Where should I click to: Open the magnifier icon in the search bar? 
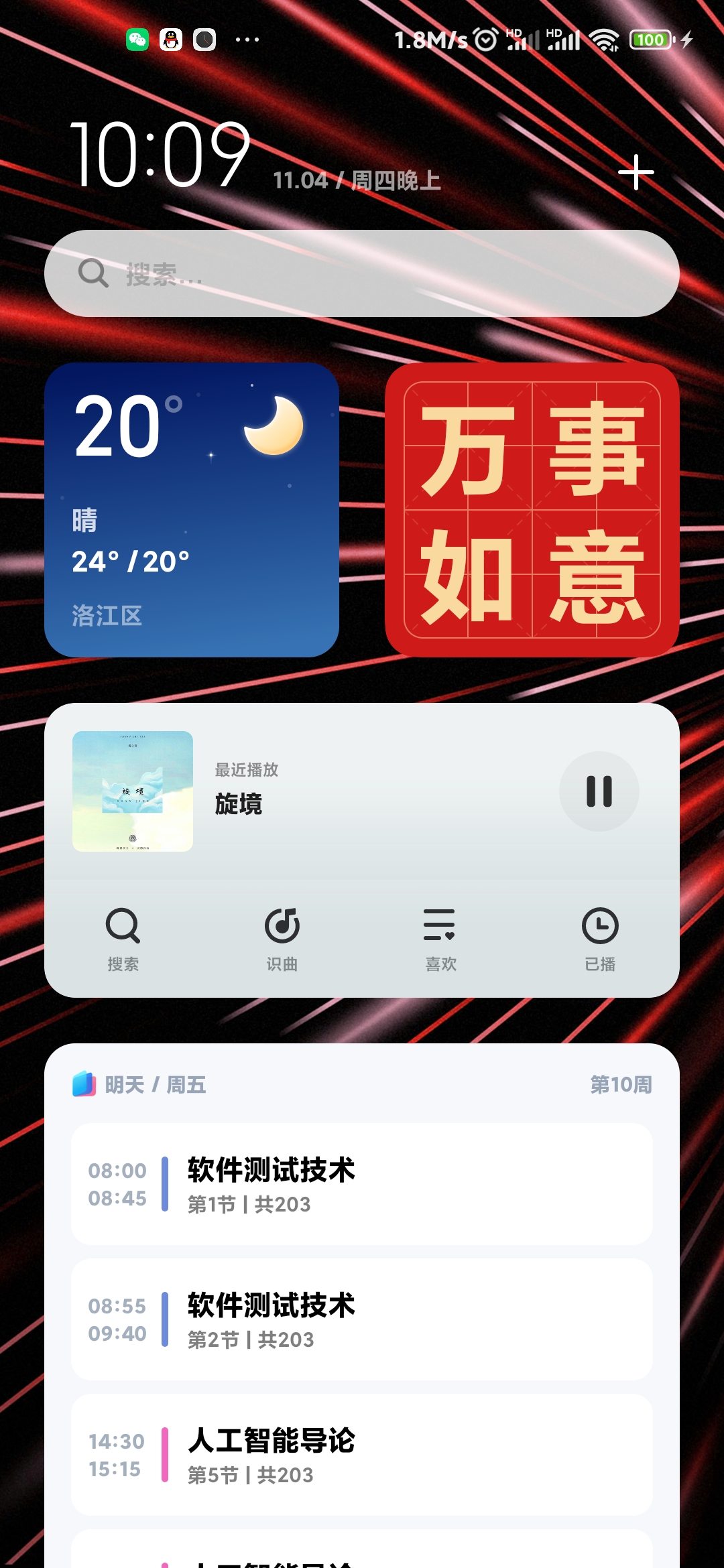coord(94,273)
